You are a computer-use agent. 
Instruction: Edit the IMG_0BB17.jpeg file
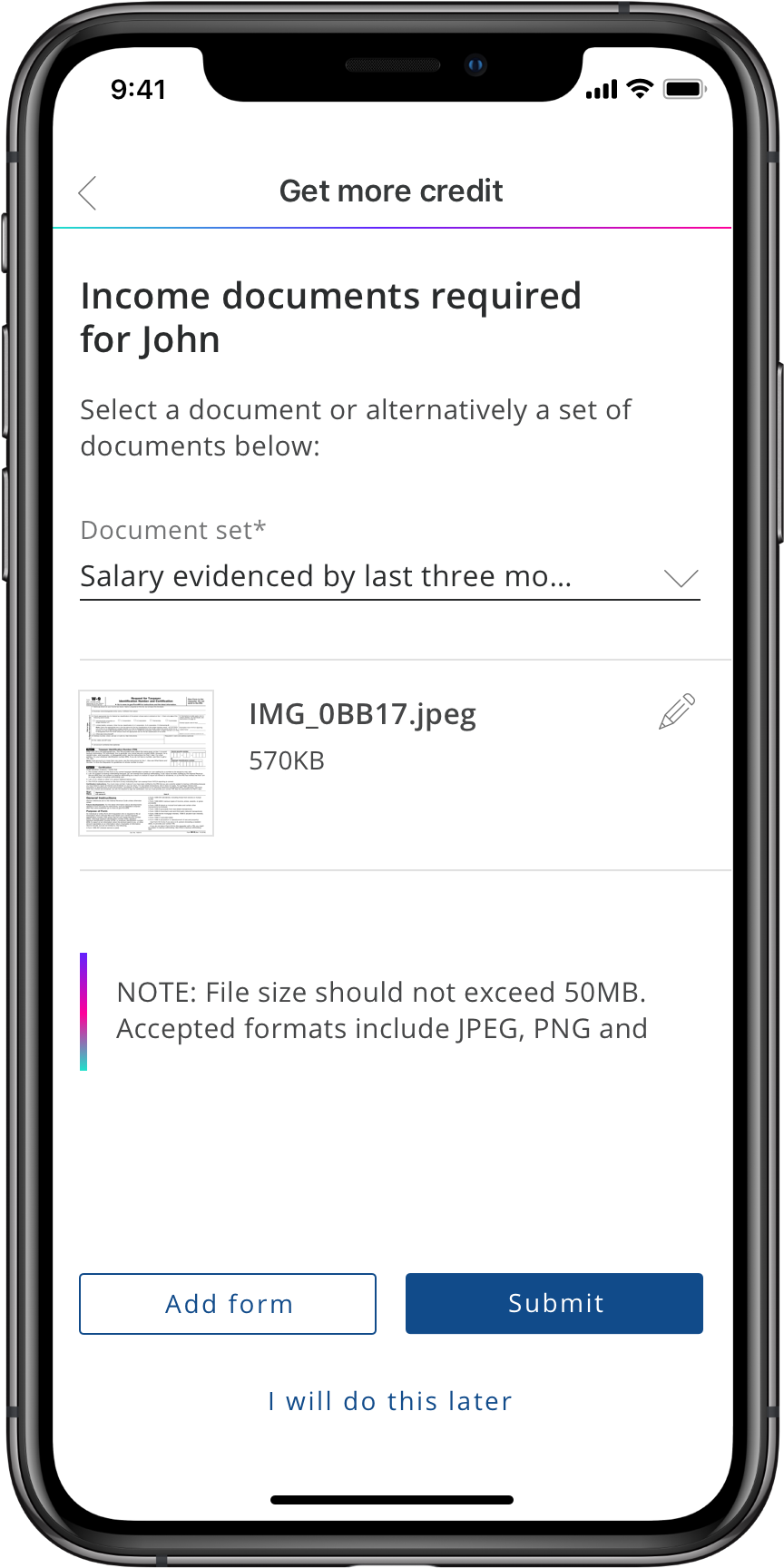point(677,712)
